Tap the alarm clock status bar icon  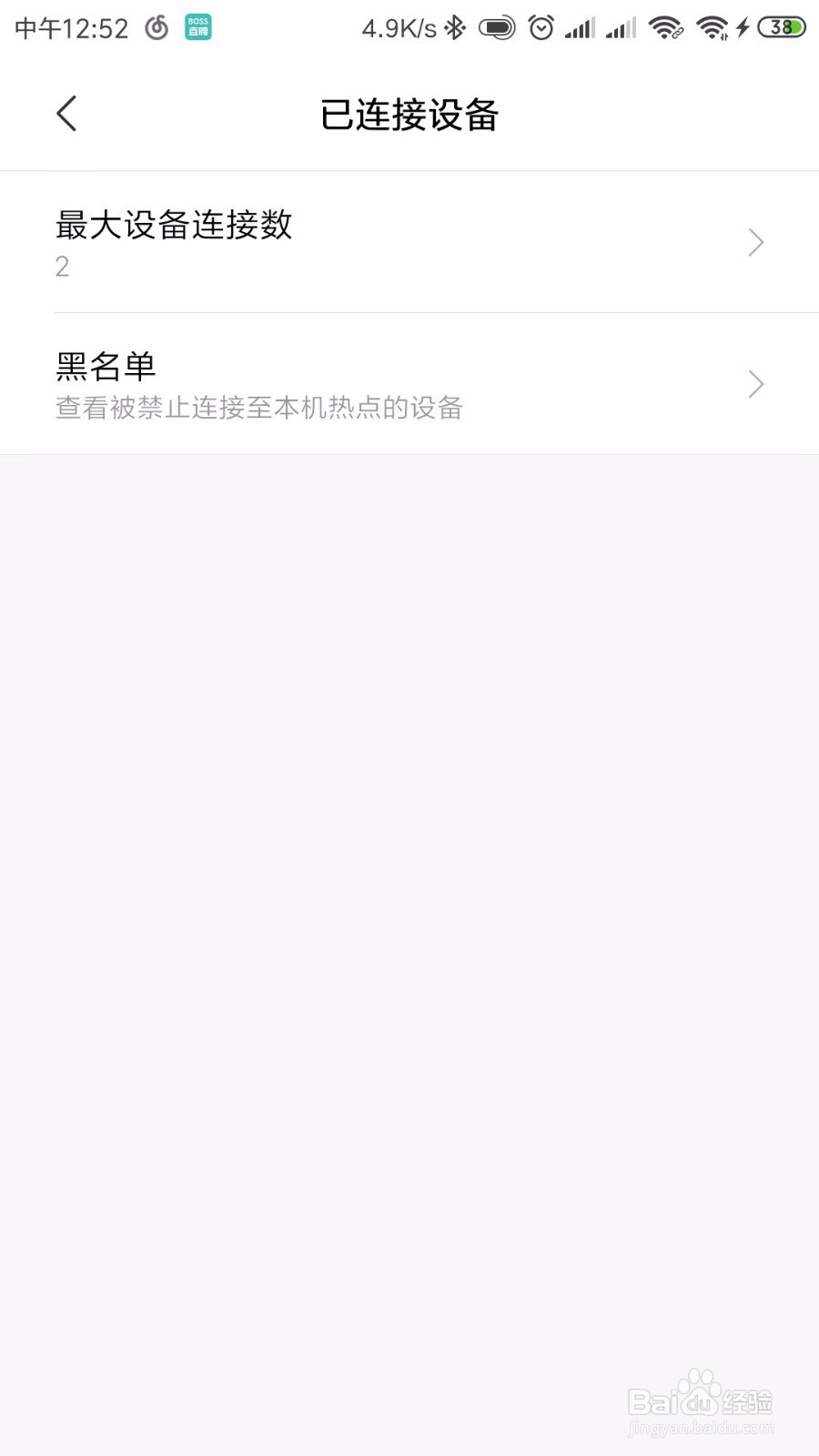coord(541,27)
